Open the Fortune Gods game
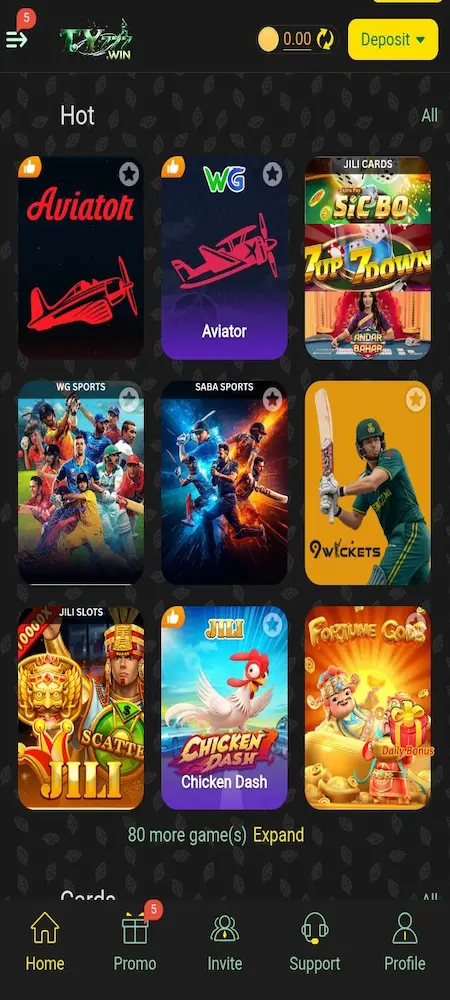The image size is (450, 1000). [368, 708]
